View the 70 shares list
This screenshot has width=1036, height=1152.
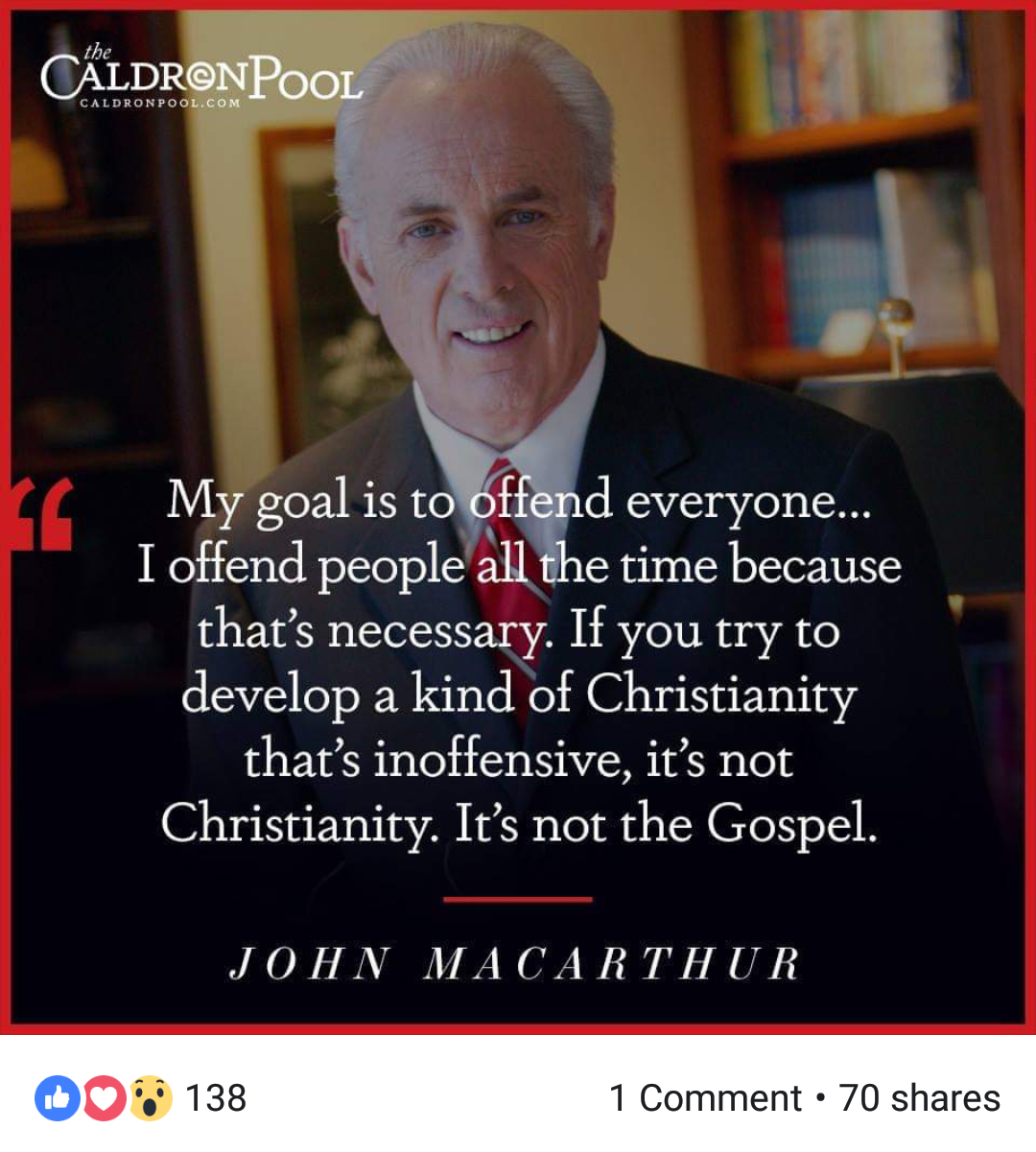click(x=919, y=1098)
